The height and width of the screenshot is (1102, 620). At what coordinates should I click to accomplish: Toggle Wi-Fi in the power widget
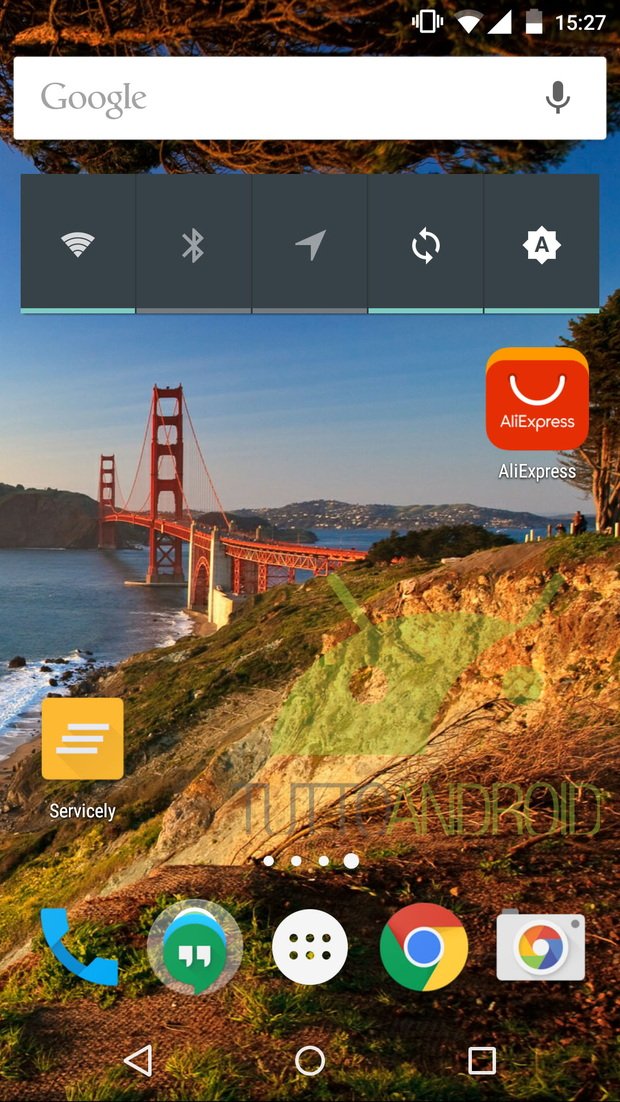(x=78, y=245)
